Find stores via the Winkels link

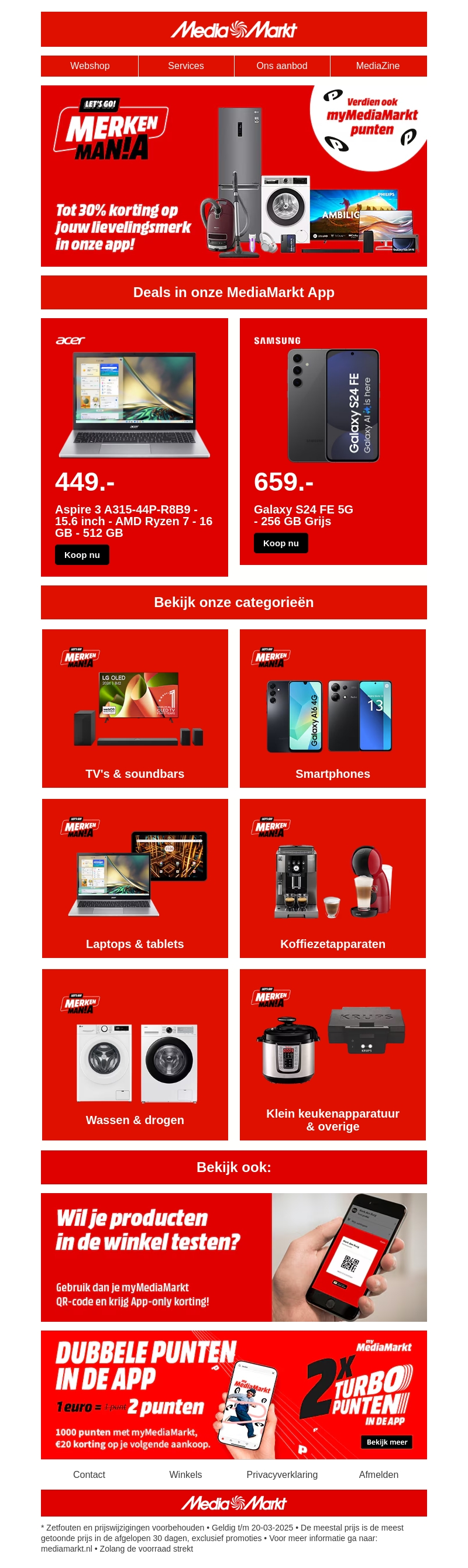(x=185, y=1474)
